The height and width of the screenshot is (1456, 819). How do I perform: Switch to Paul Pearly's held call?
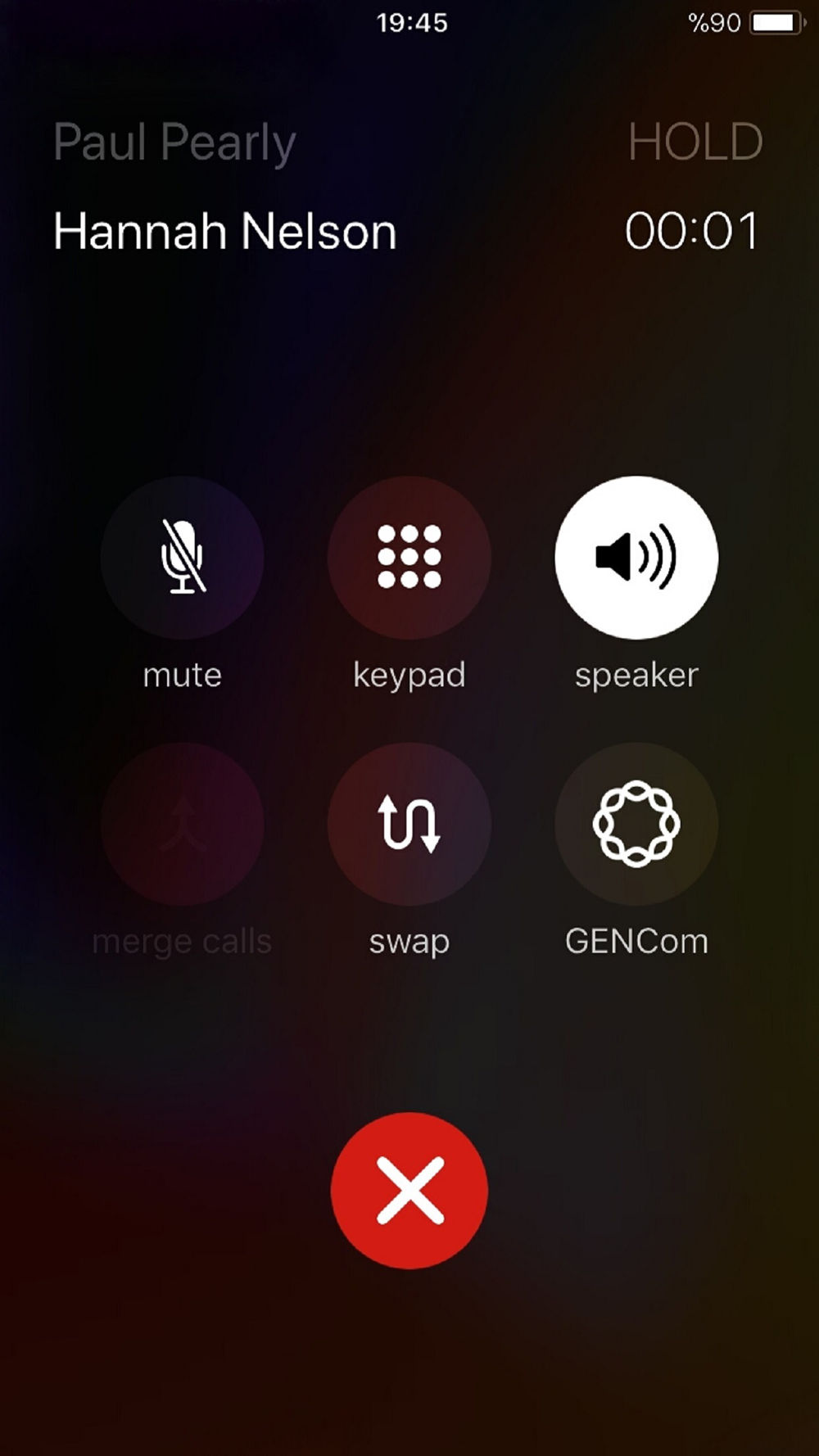174,142
